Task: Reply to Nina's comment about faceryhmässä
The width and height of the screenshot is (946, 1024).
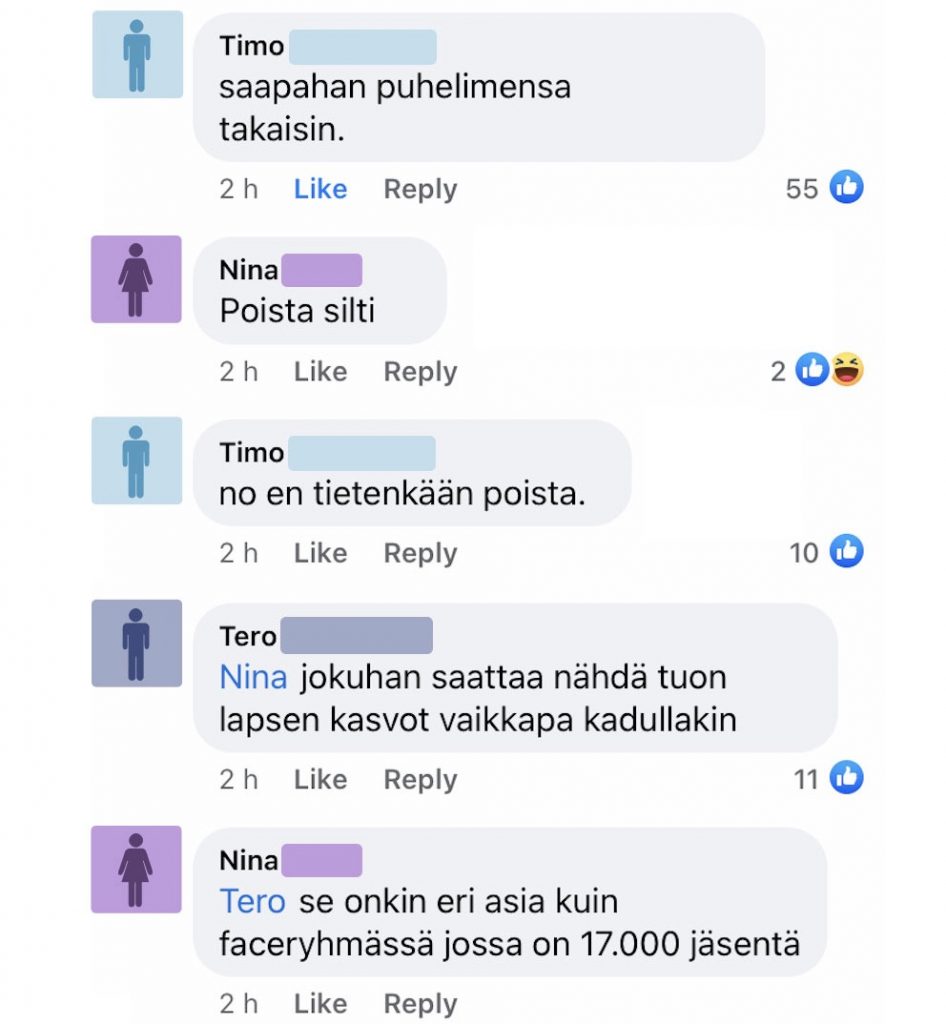Action: pyautogui.click(x=420, y=1003)
